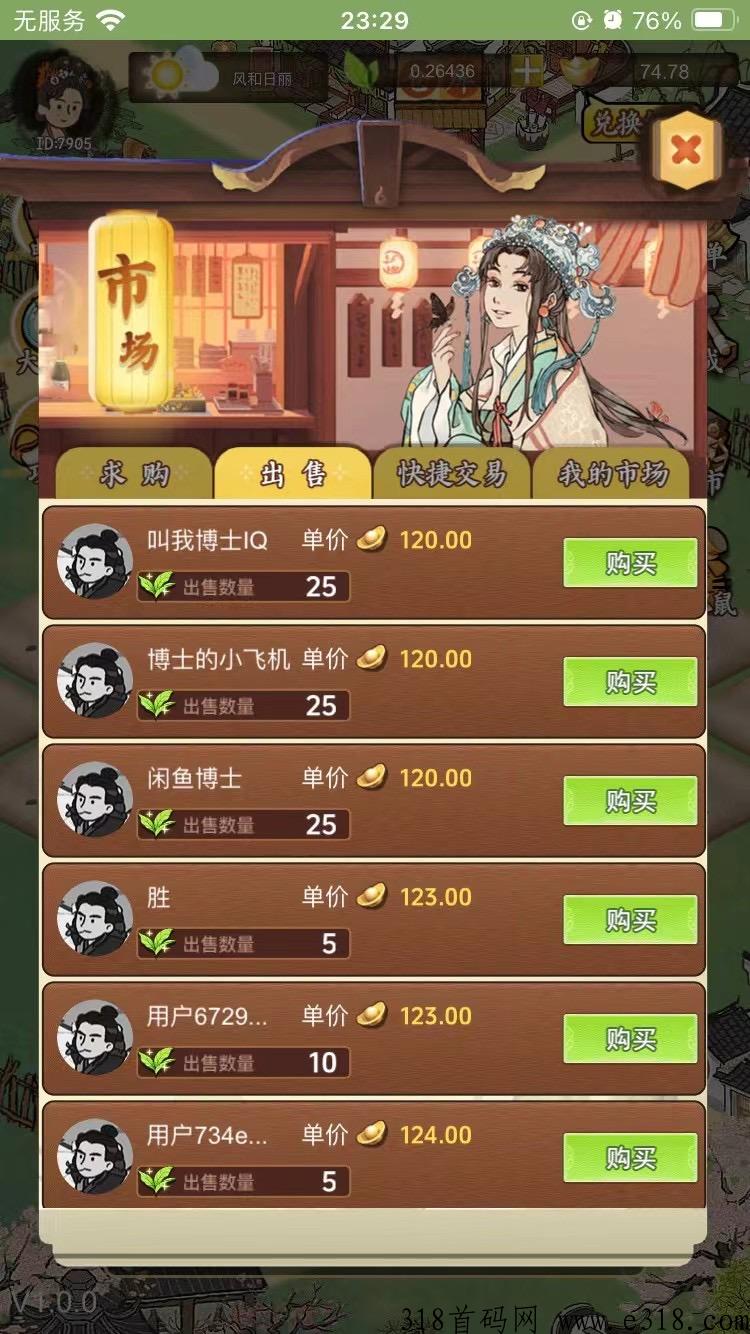
Task: Select the 出售 tab
Action: [293, 473]
